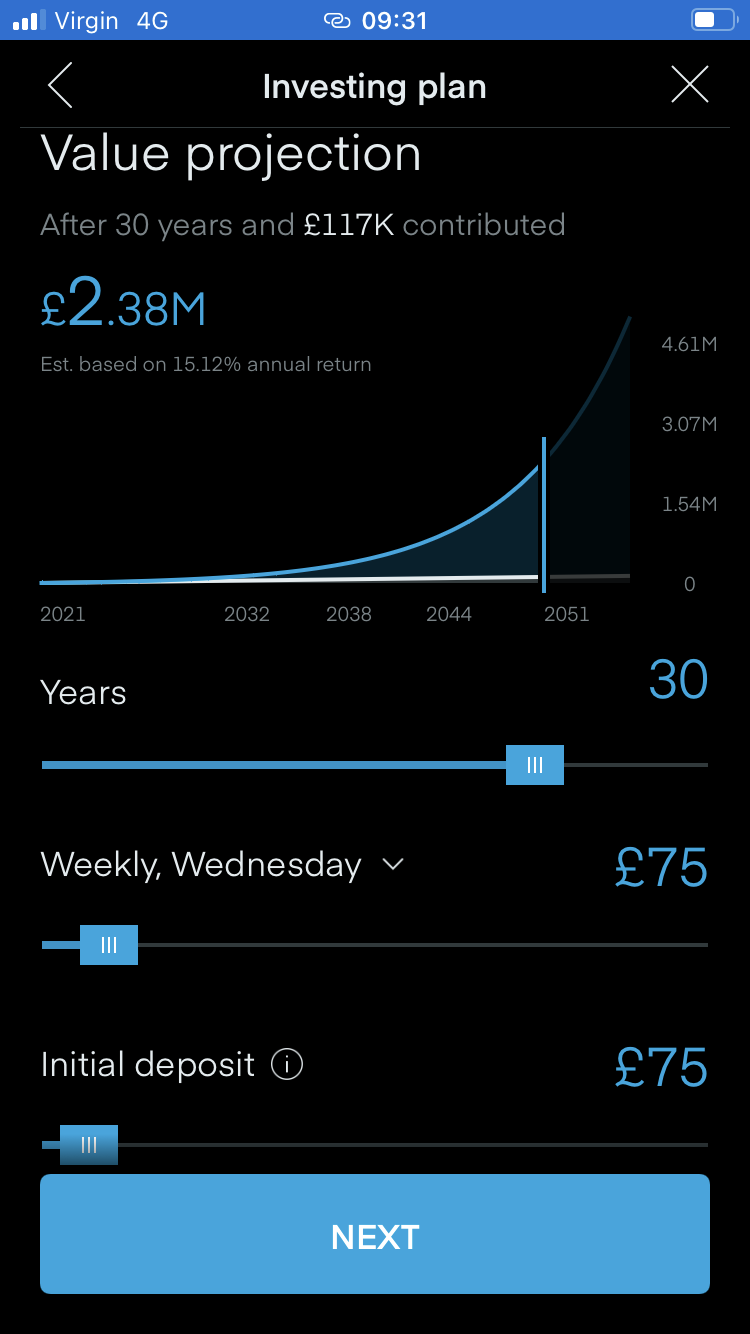Screen dimensions: 750x1334
Task: Close the Investing plan screen
Action: tap(689, 86)
